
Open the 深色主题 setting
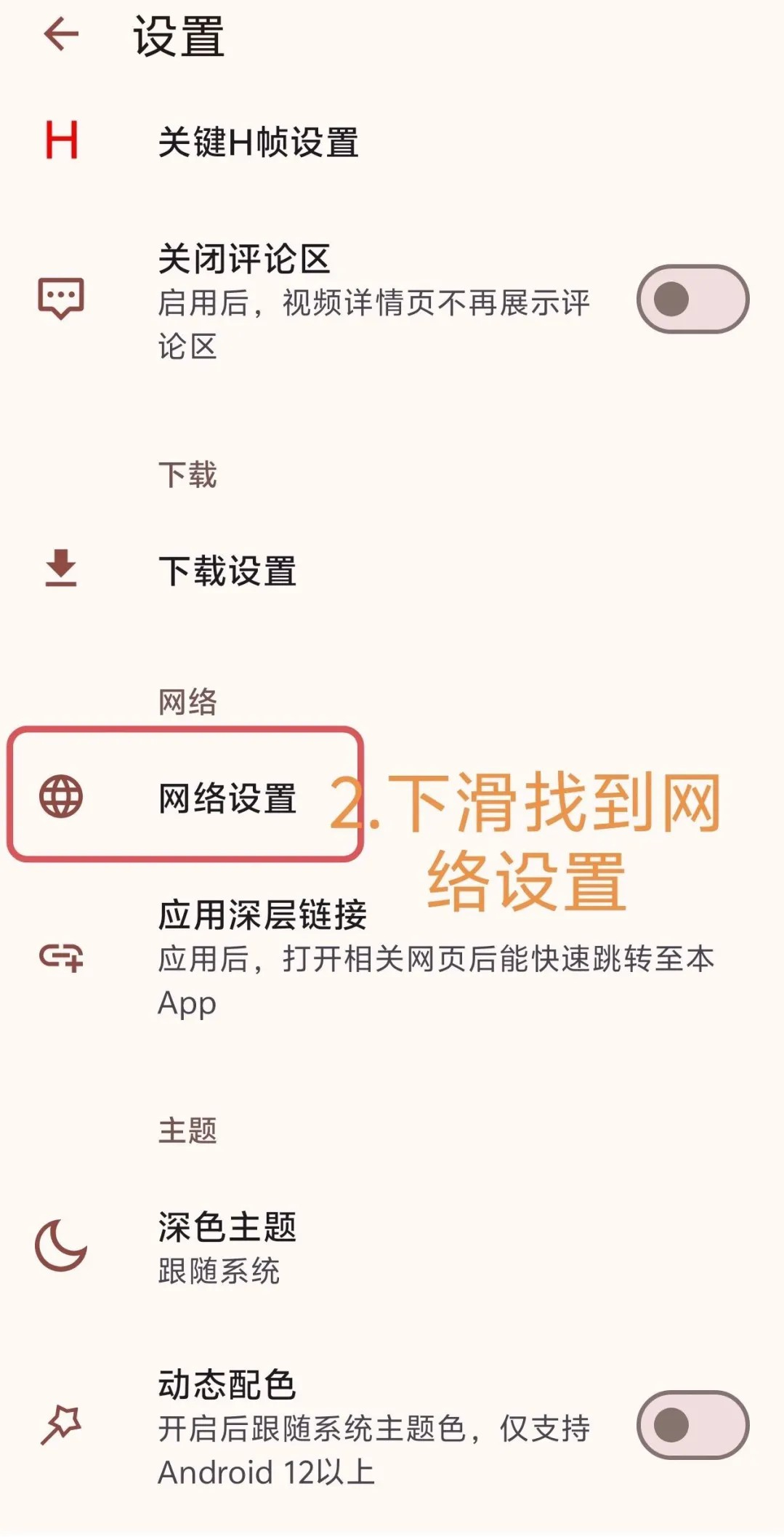click(227, 1247)
